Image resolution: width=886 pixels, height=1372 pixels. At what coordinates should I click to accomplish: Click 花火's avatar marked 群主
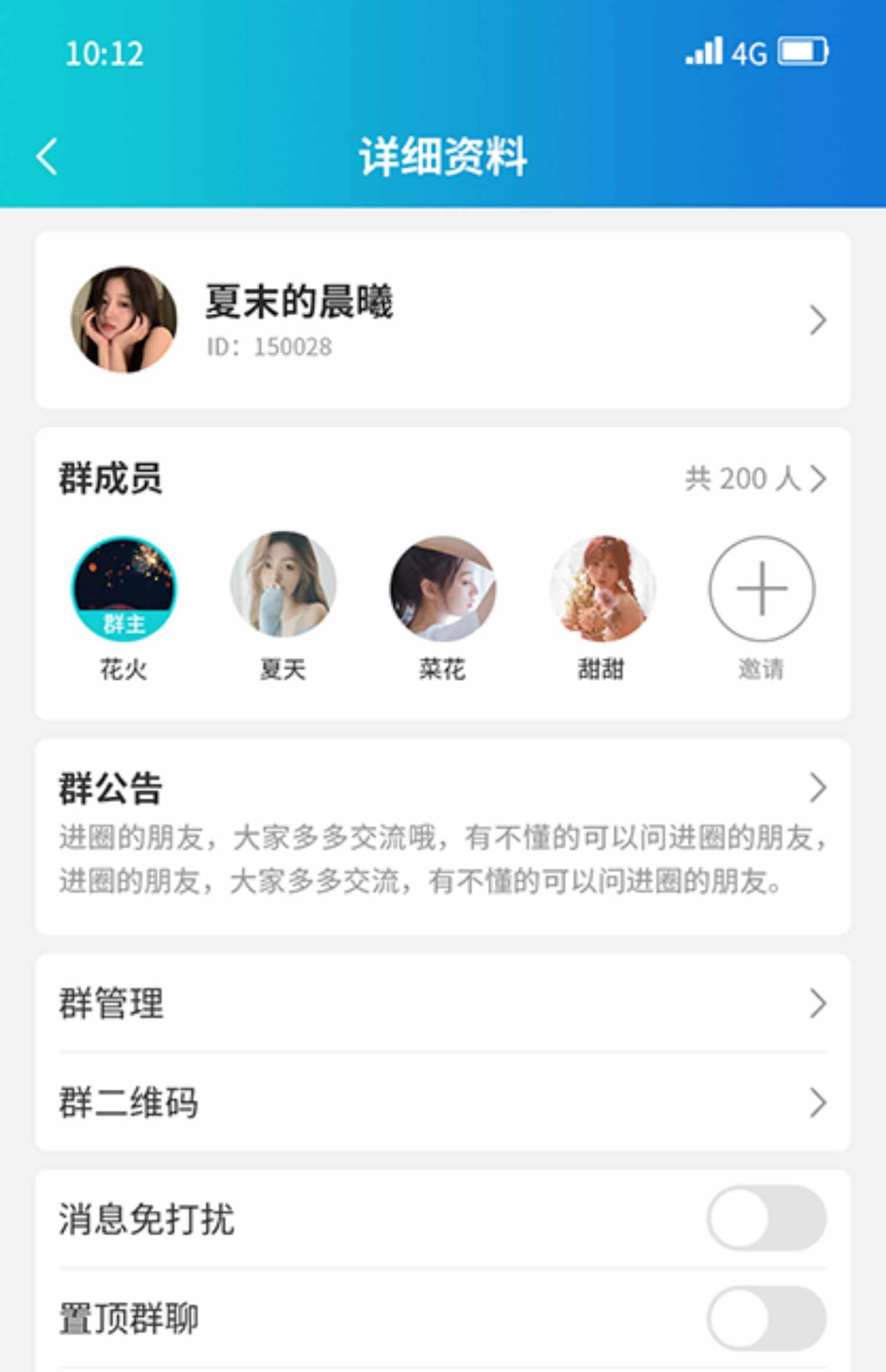pyautogui.click(x=123, y=589)
